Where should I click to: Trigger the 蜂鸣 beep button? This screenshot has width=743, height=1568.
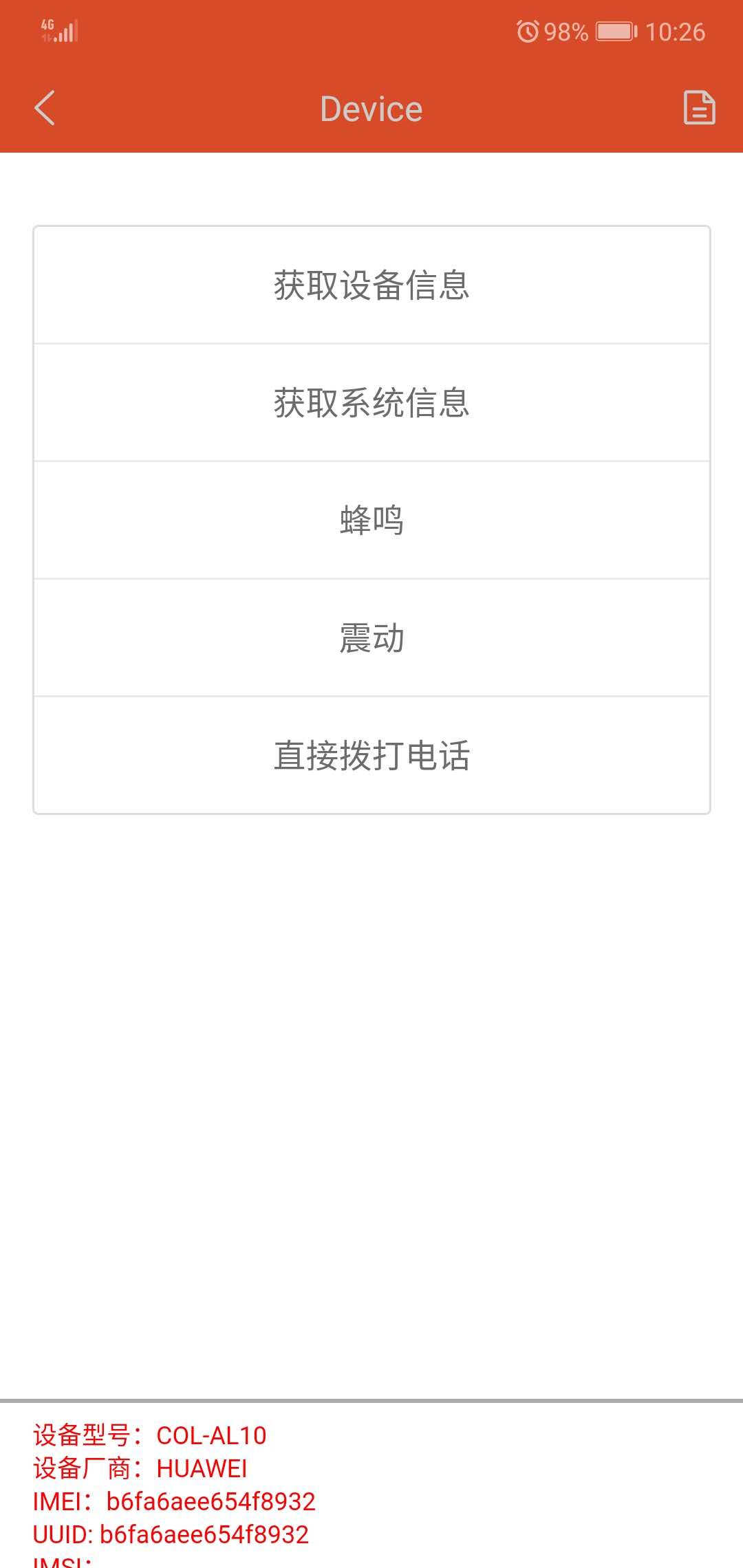click(371, 521)
